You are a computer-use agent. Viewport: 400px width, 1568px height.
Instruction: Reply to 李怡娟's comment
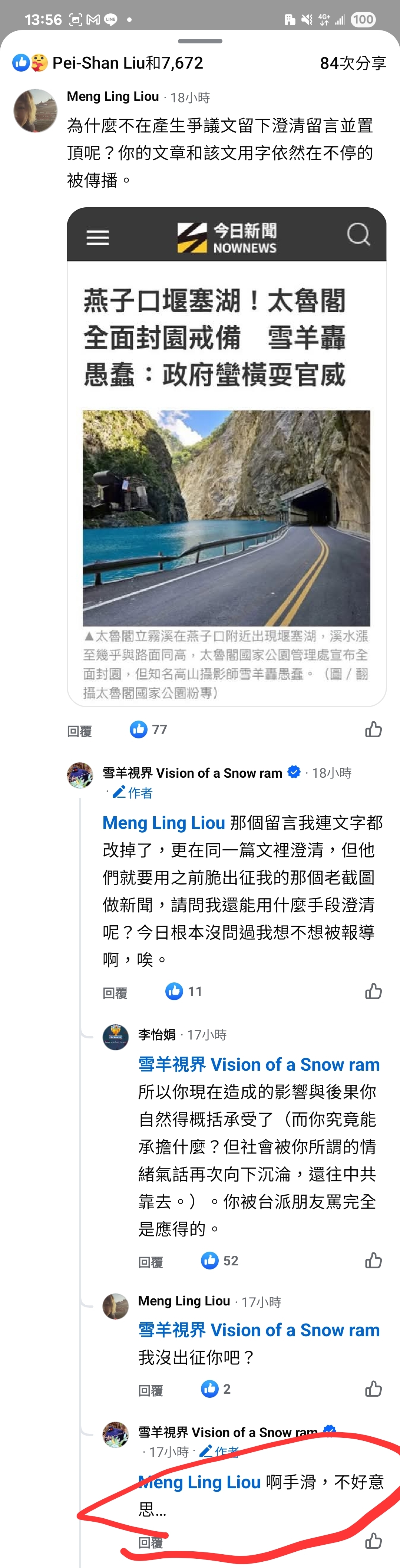click(151, 1262)
